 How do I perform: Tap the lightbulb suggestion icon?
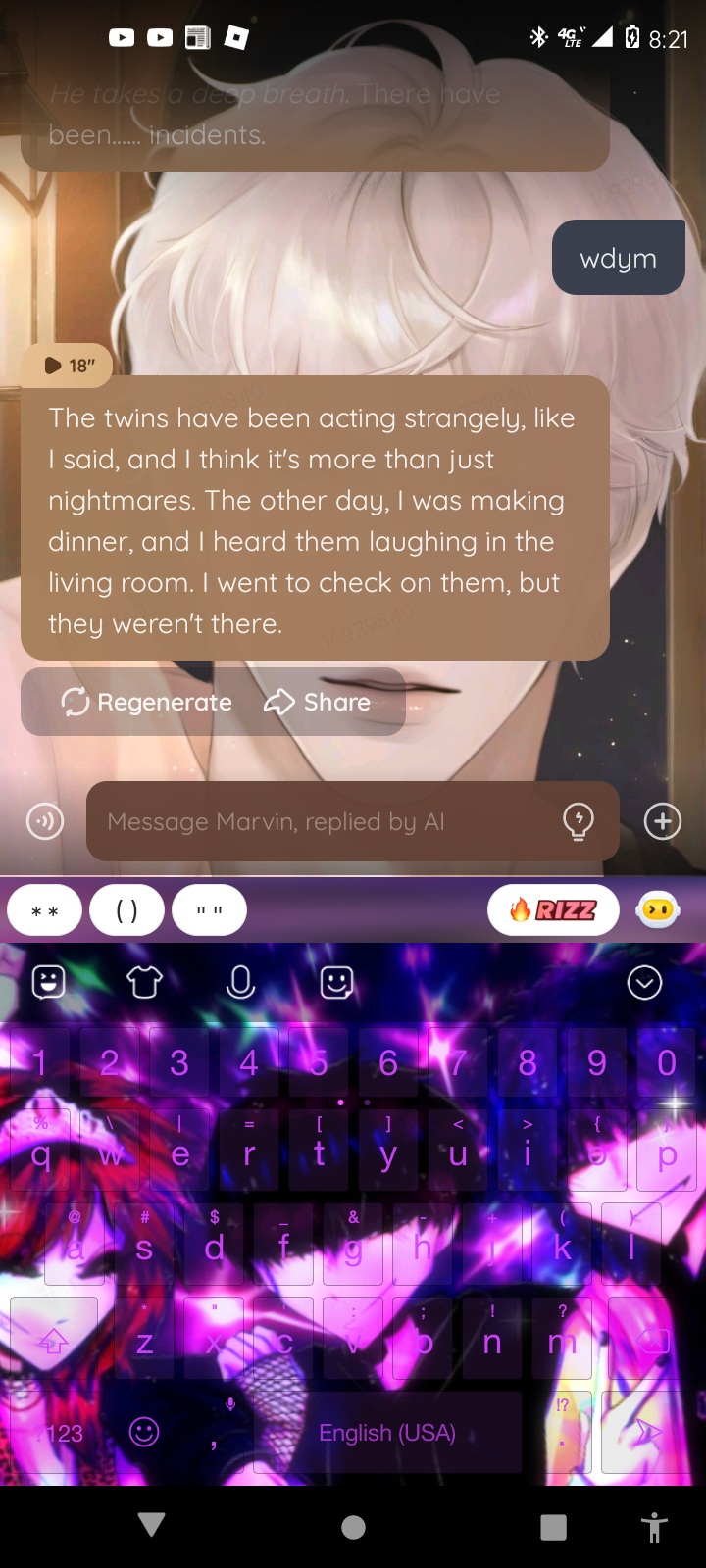tap(579, 821)
